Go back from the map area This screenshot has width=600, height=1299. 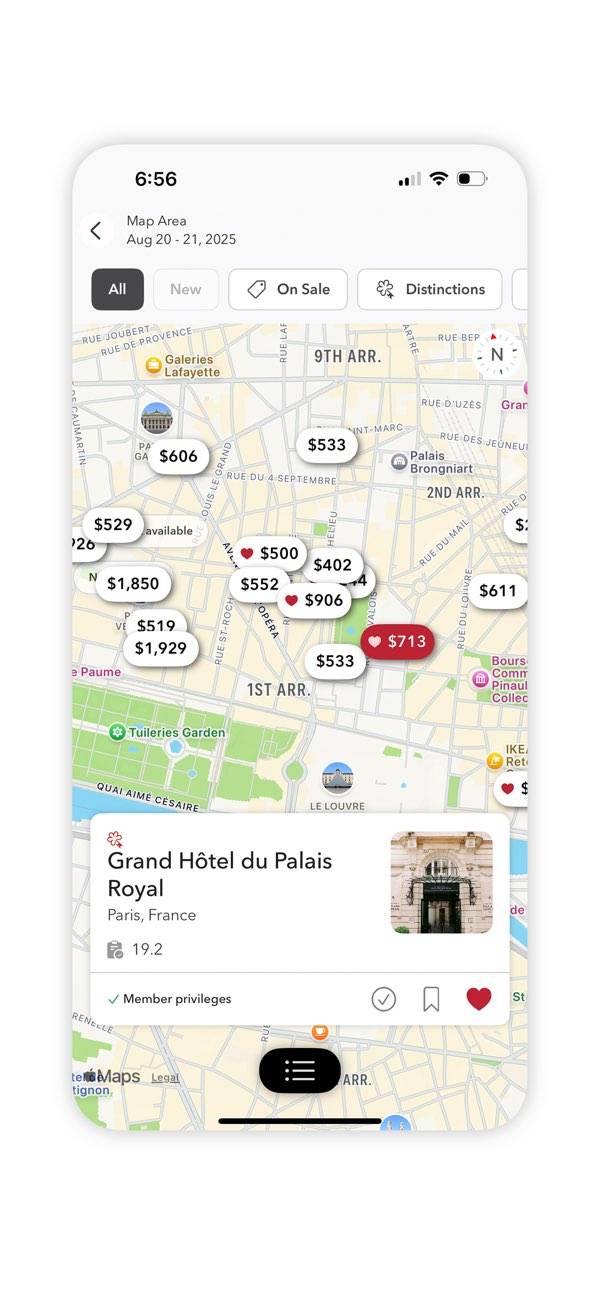coord(96,231)
